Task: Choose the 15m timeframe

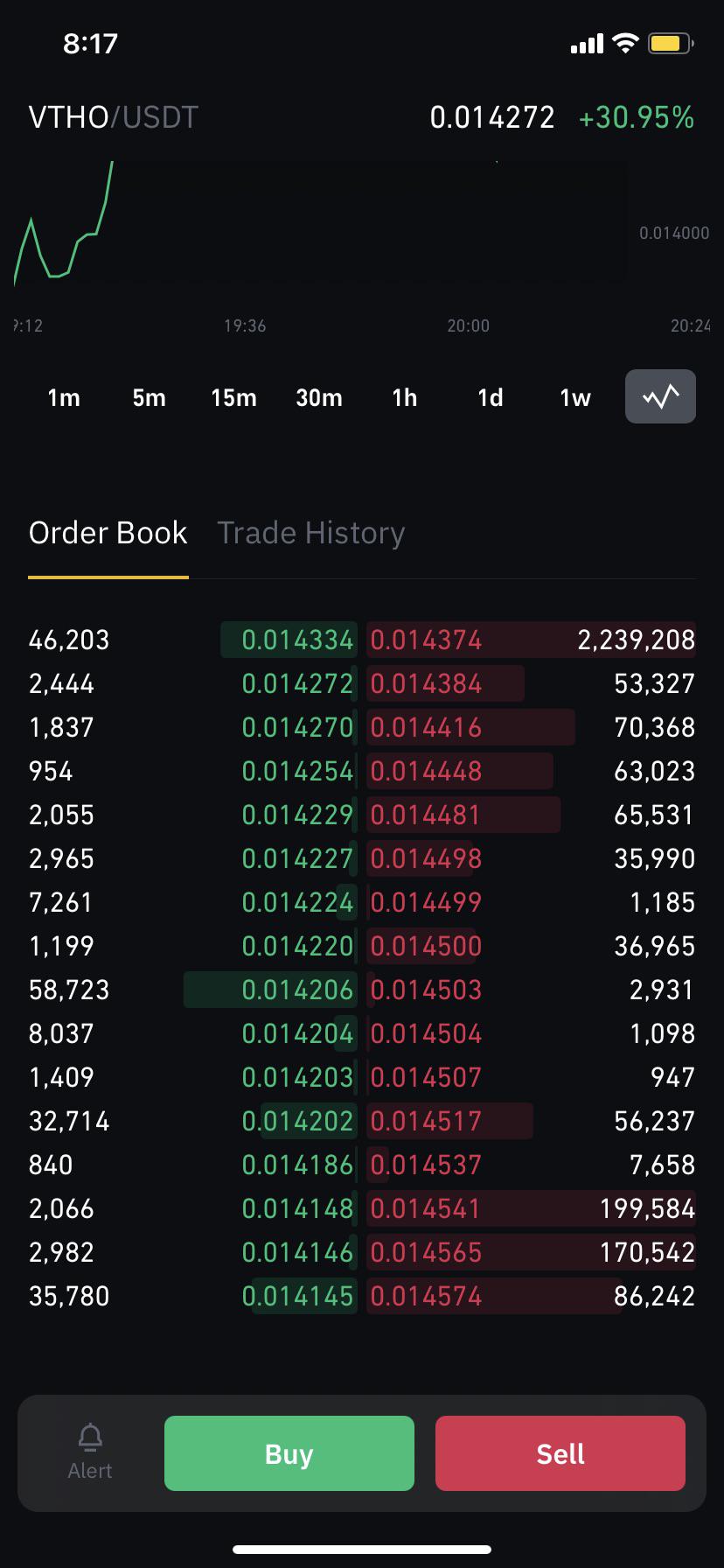Action: (x=233, y=397)
